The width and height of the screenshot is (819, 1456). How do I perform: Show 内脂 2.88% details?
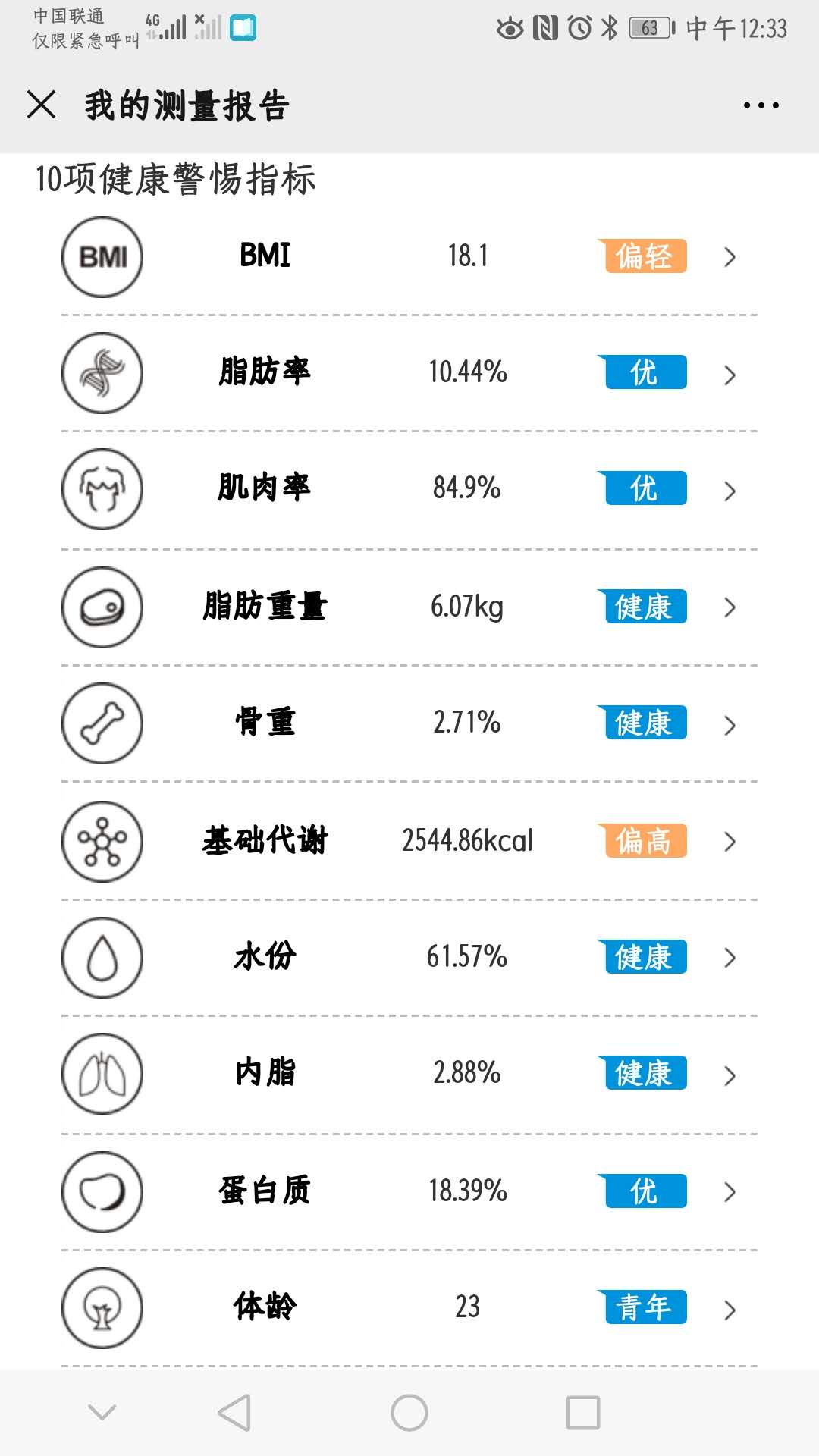409,1074
